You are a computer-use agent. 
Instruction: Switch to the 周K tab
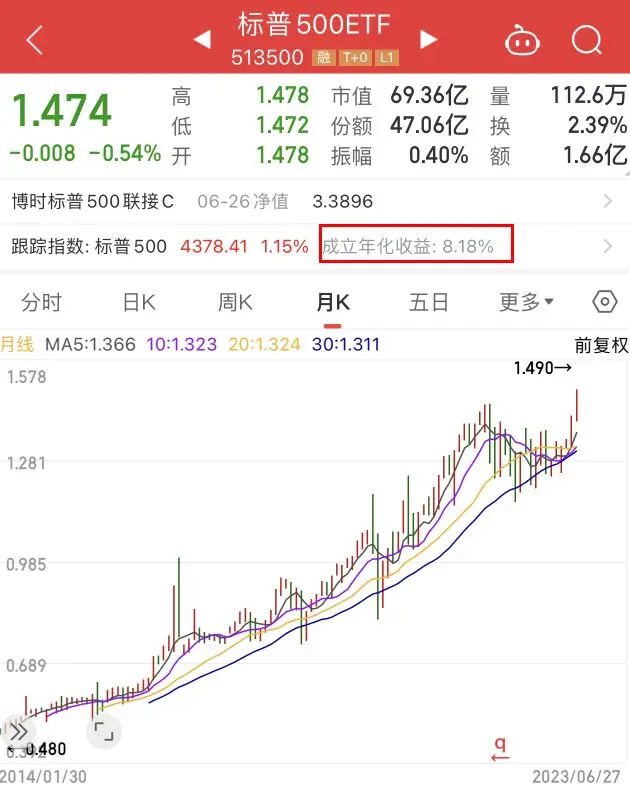[236, 302]
